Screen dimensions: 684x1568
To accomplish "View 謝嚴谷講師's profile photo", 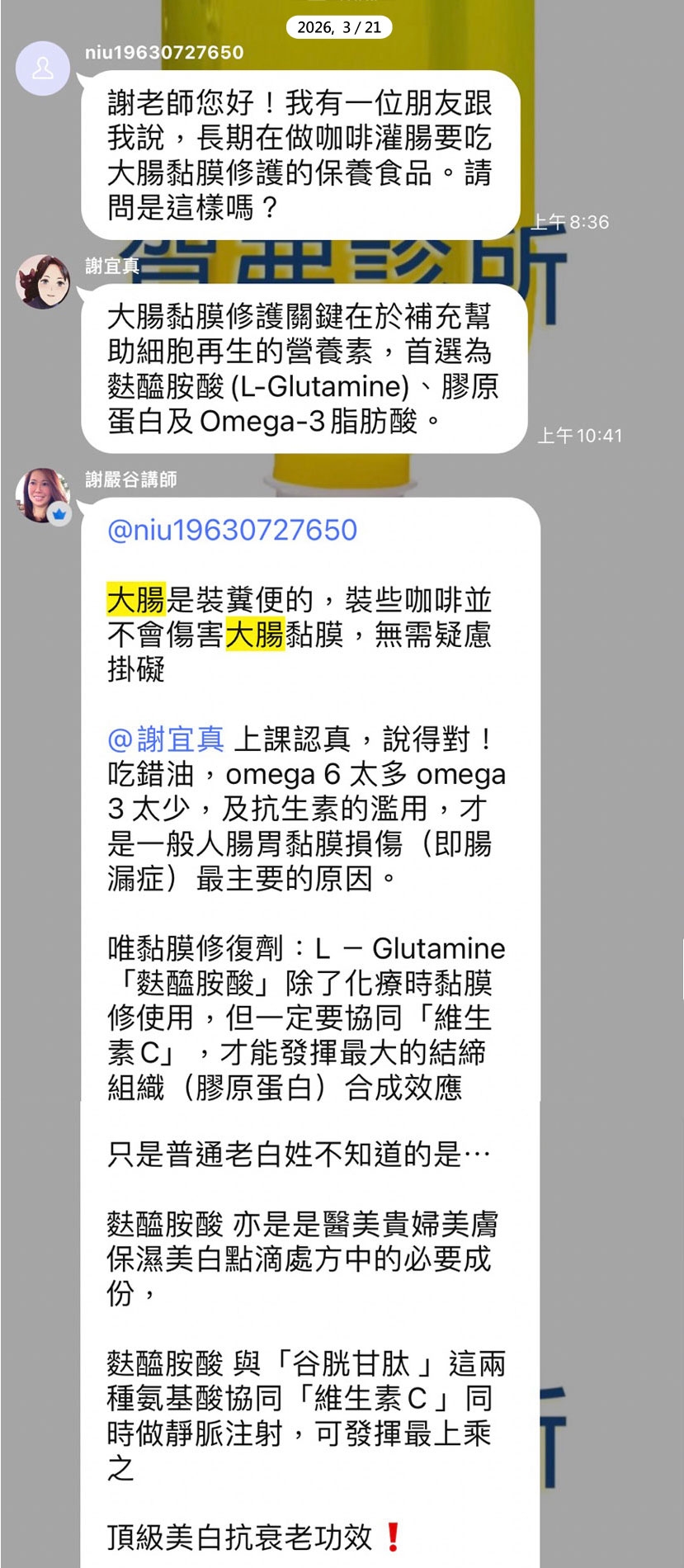I will (43, 495).
